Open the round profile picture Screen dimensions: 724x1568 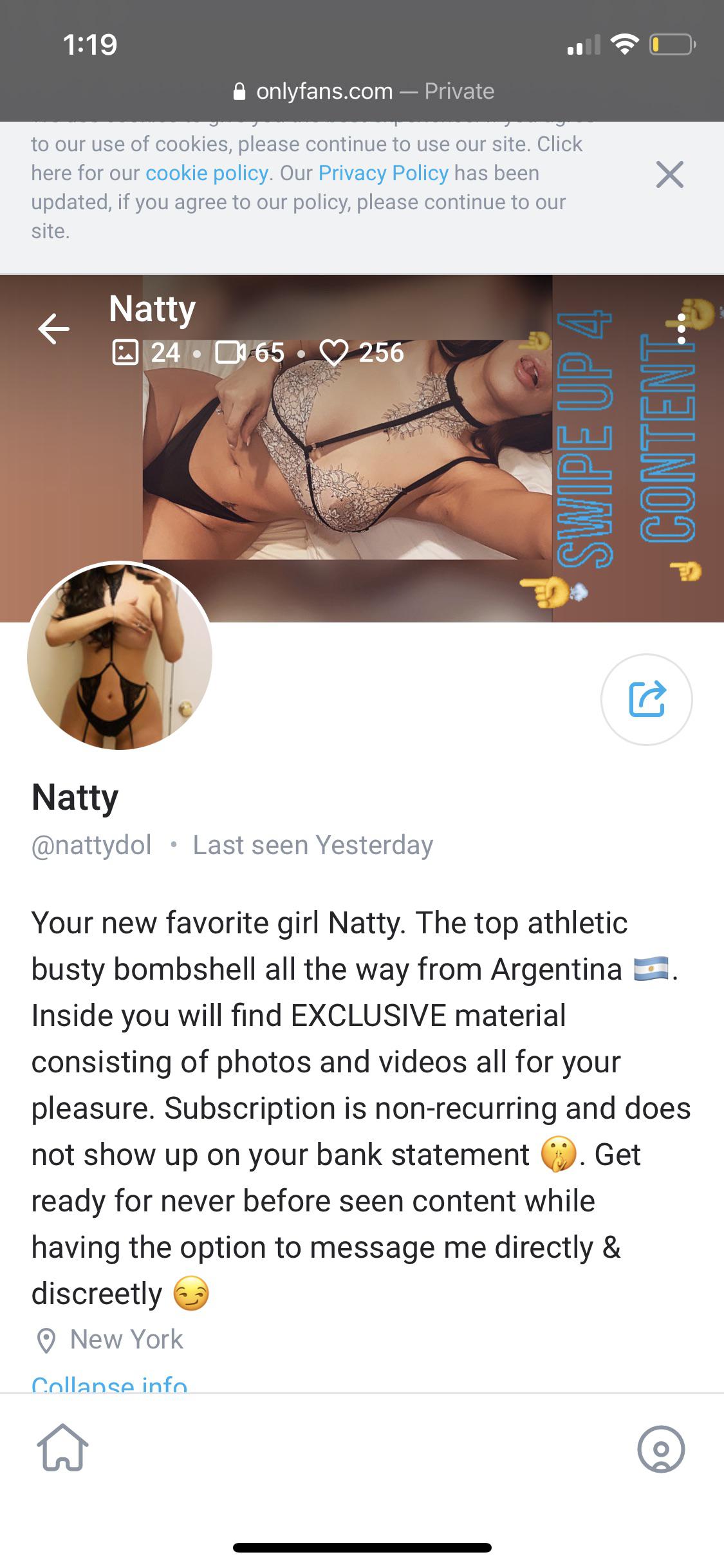point(120,657)
